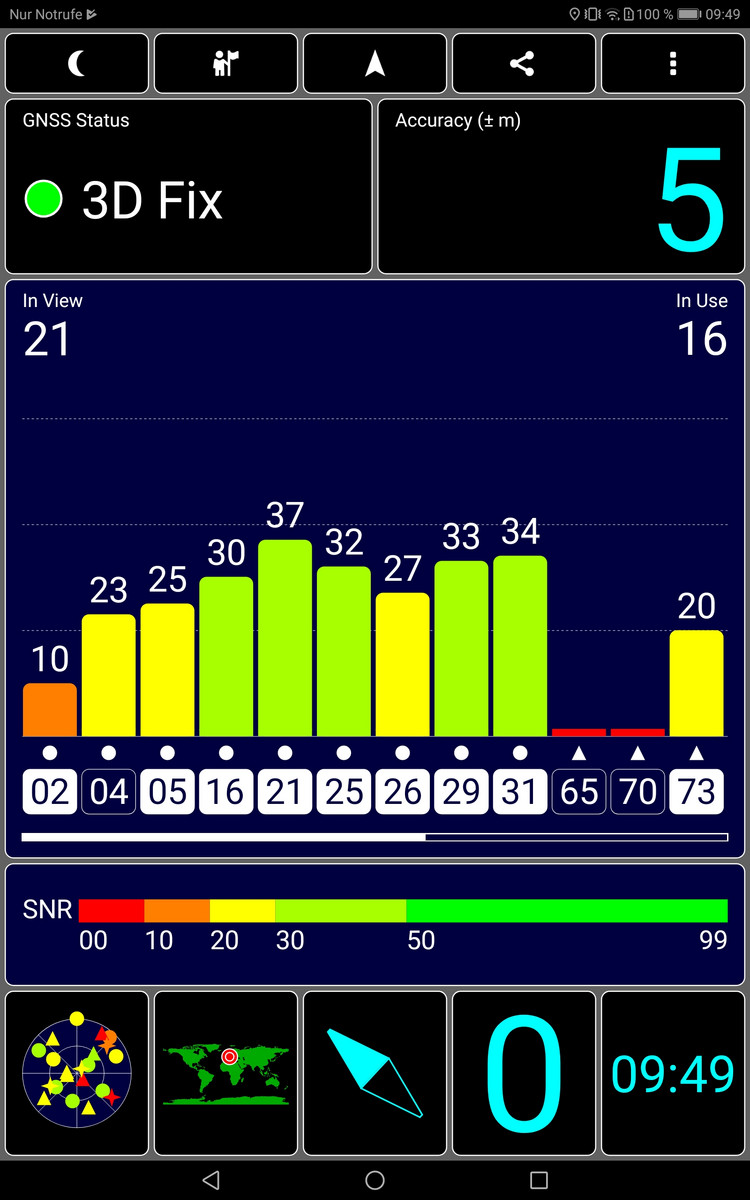Screen dimensions: 750x1200
Task: Open the speed tile showing 0
Action: [523, 1073]
